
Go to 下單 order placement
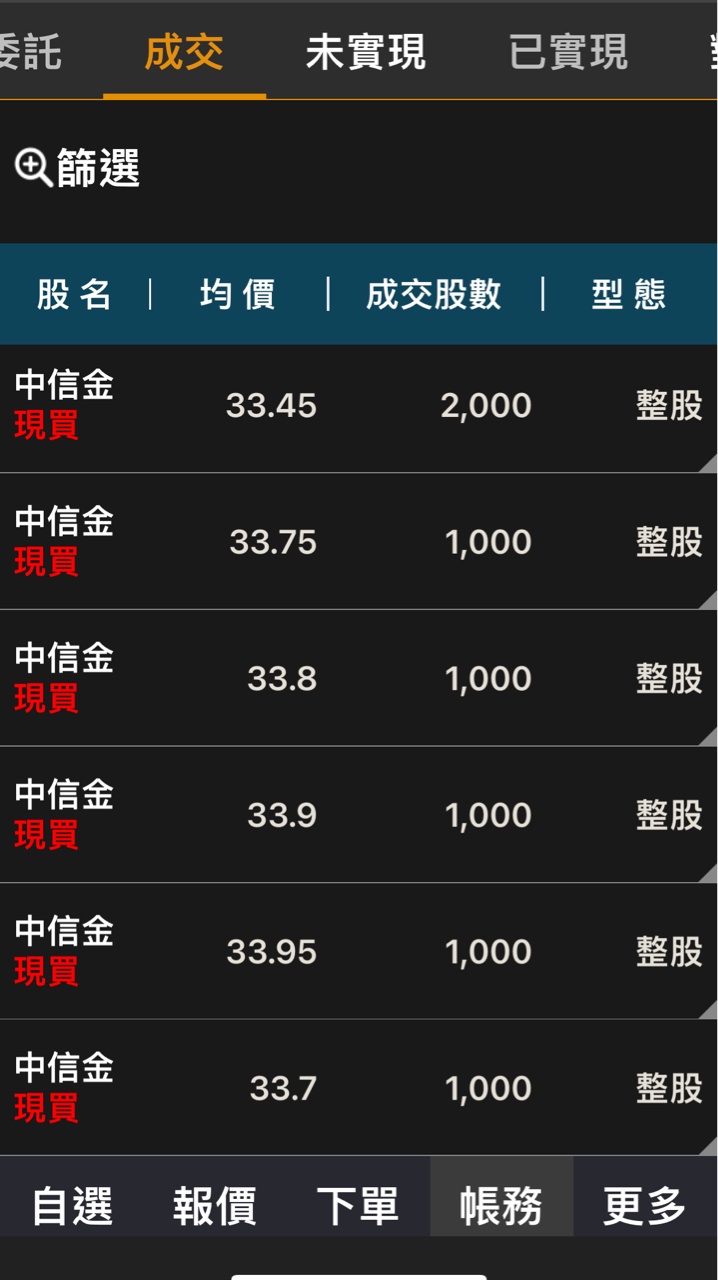358,1206
